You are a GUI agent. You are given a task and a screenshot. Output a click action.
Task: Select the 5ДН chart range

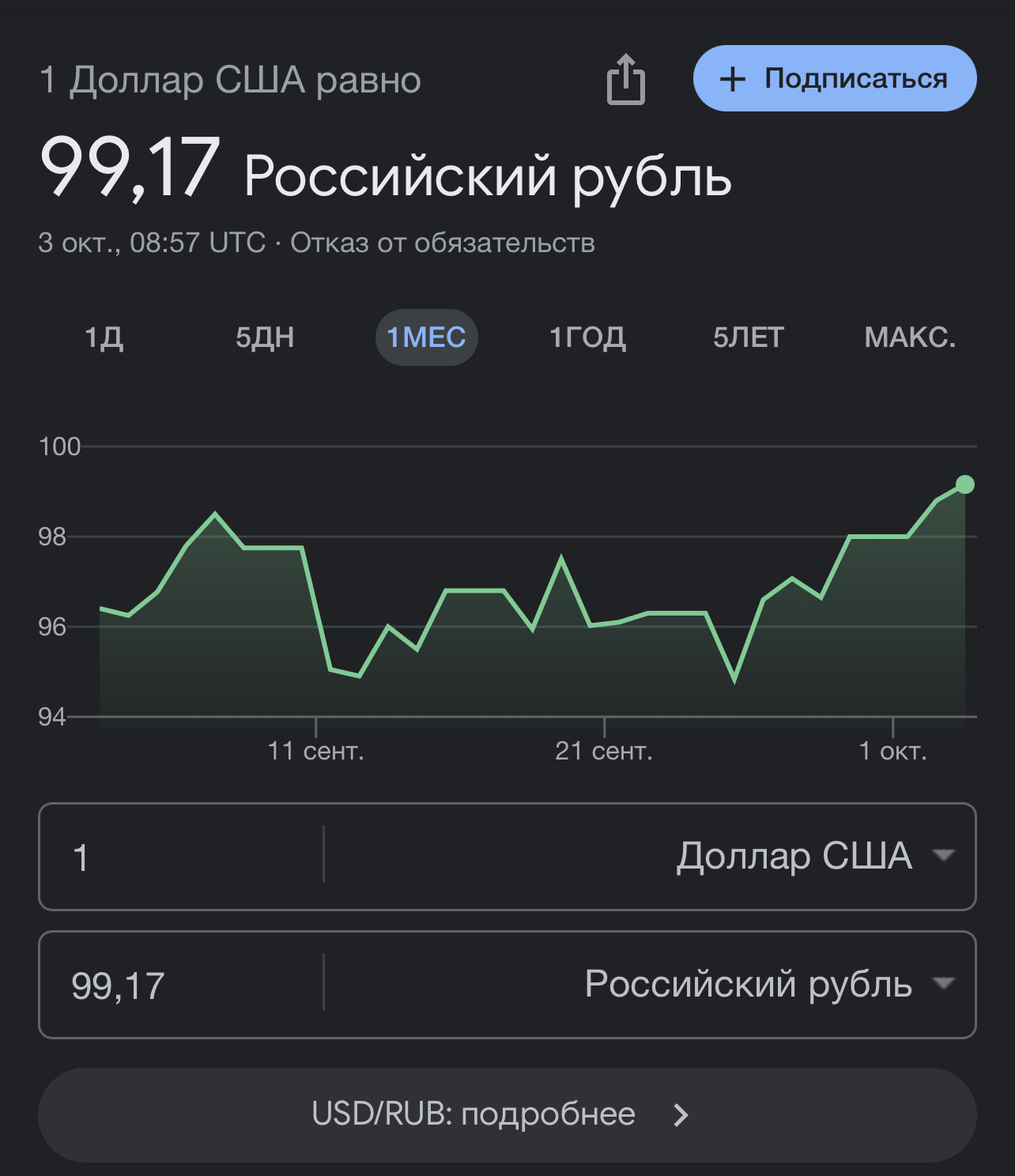click(265, 337)
